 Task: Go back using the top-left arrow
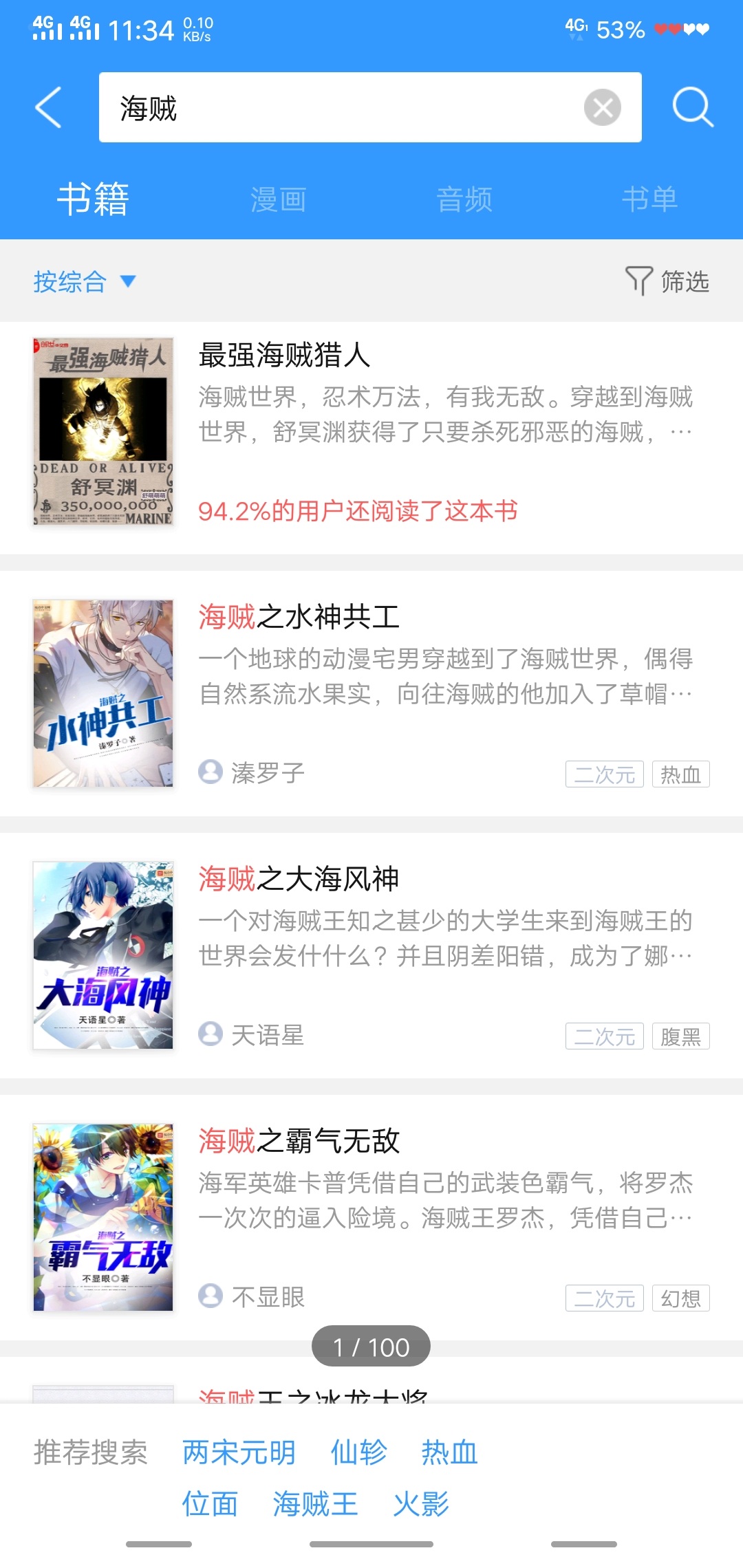[x=48, y=107]
